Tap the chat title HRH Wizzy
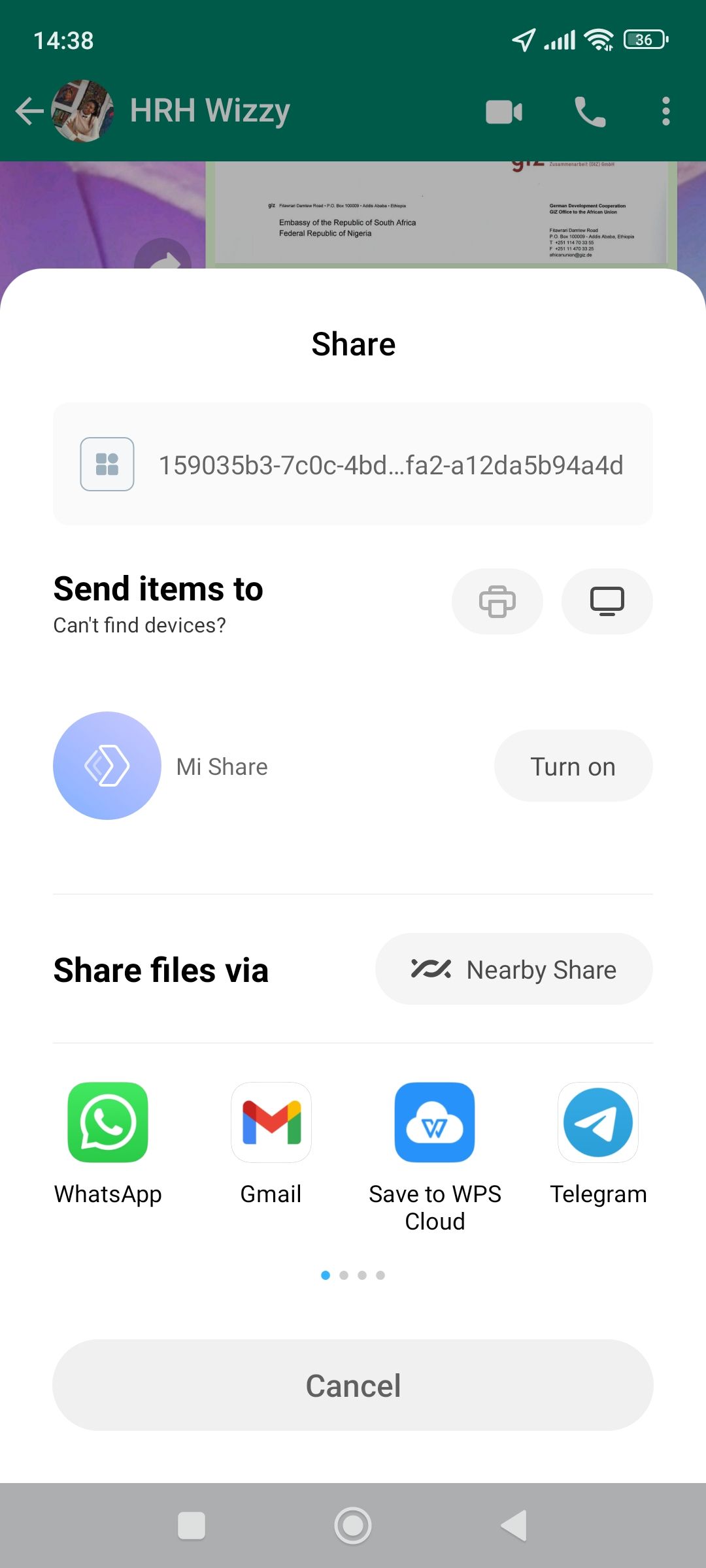 click(x=210, y=110)
